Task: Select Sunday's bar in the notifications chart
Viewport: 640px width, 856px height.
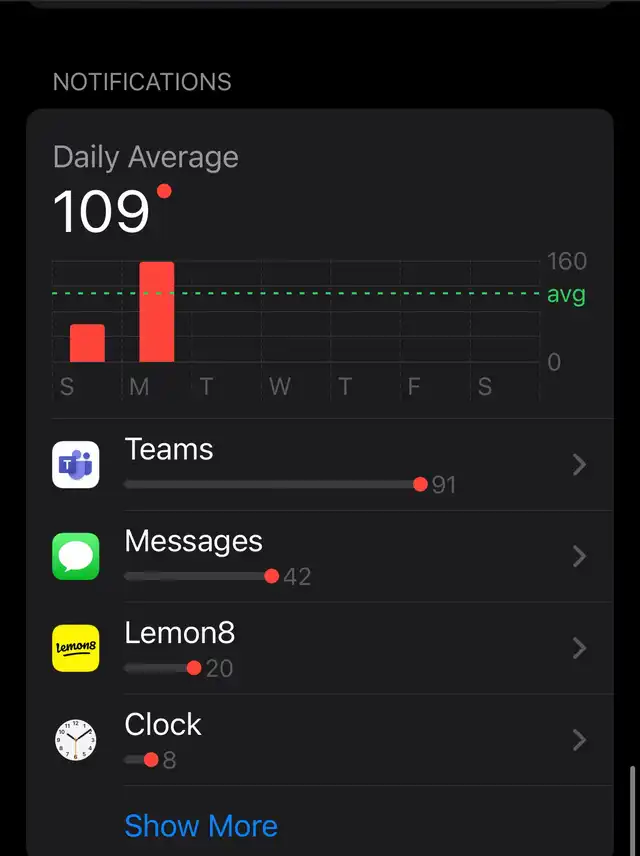Action: point(87,343)
